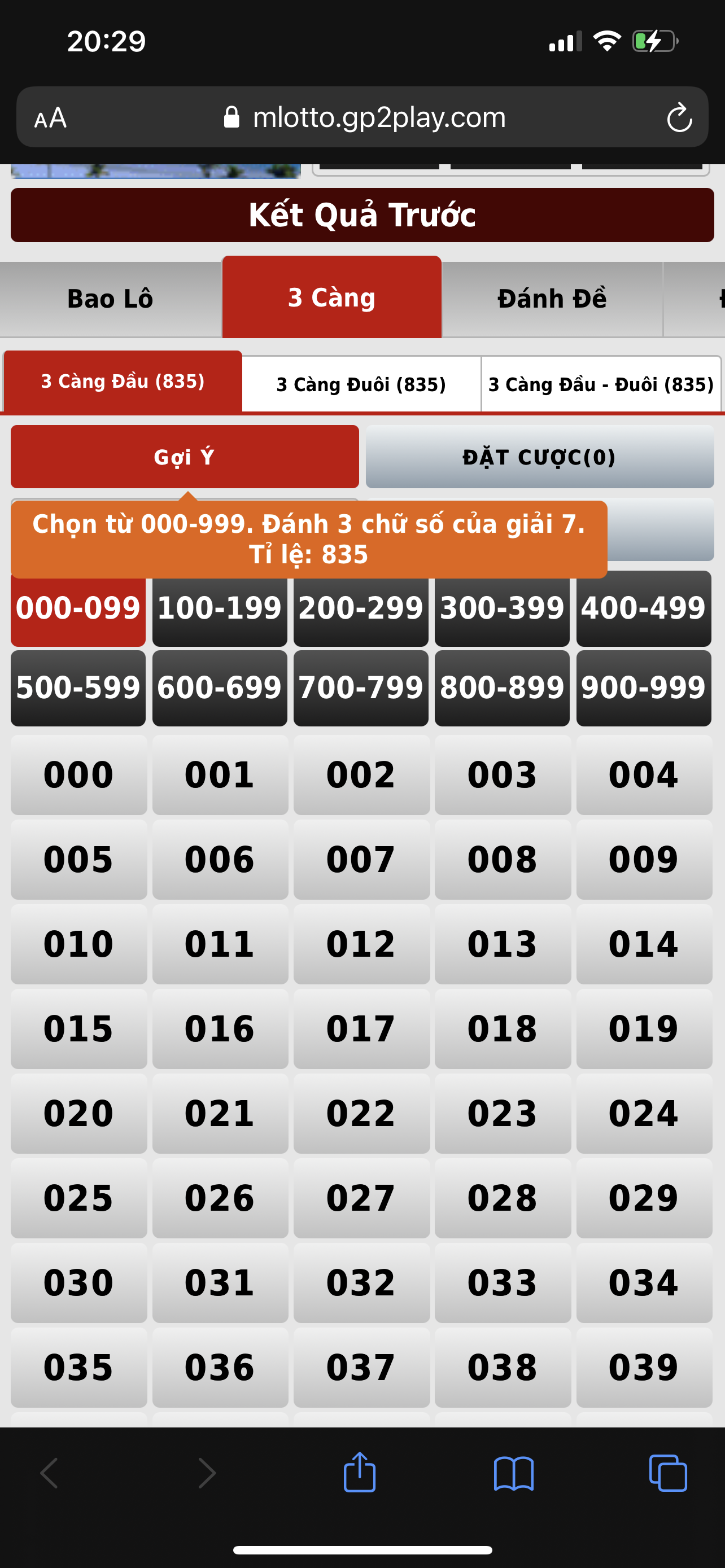Select 3 Càng Đầu - Đuôi (835)
The height and width of the screenshot is (1568, 725).
[601, 384]
